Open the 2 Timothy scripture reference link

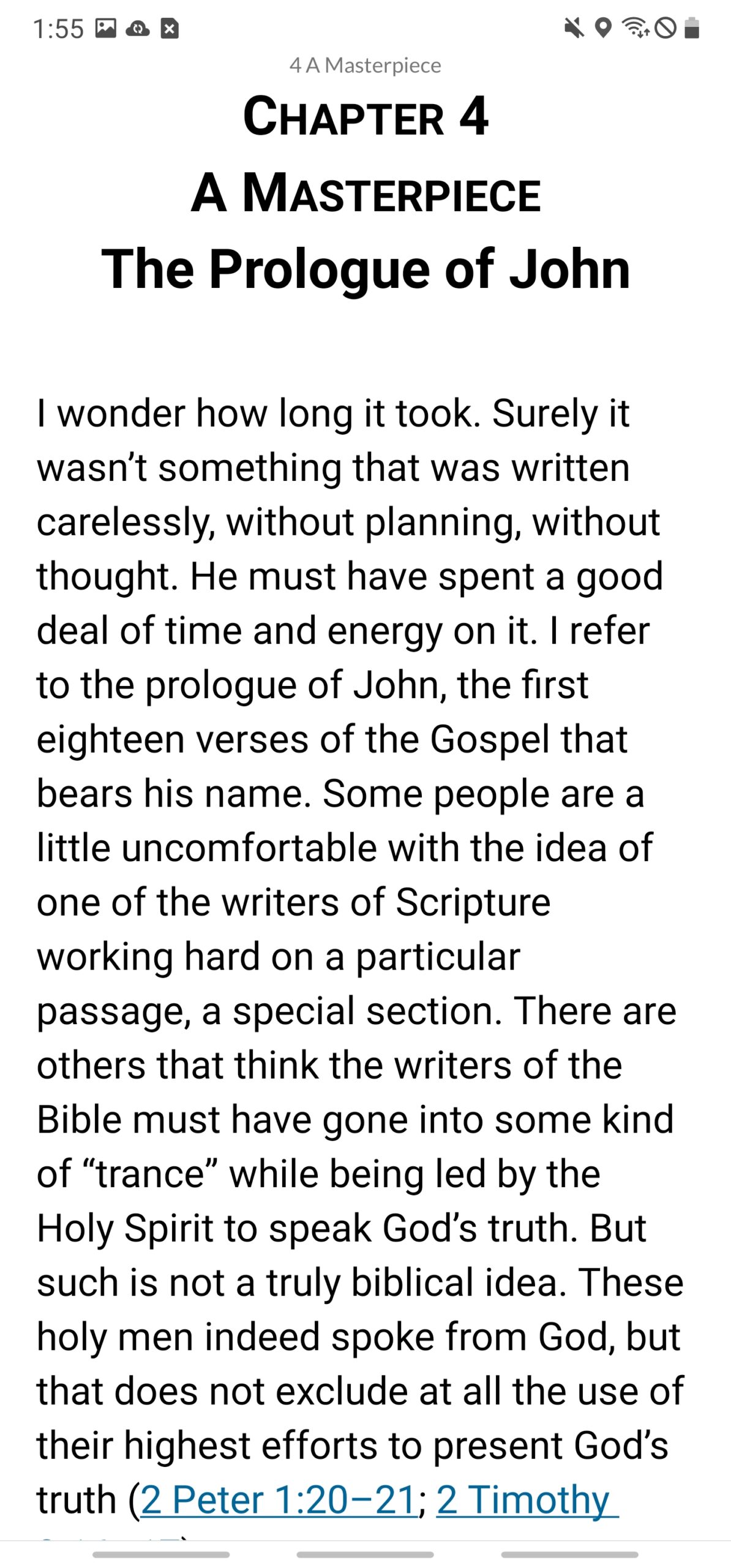tap(527, 1500)
